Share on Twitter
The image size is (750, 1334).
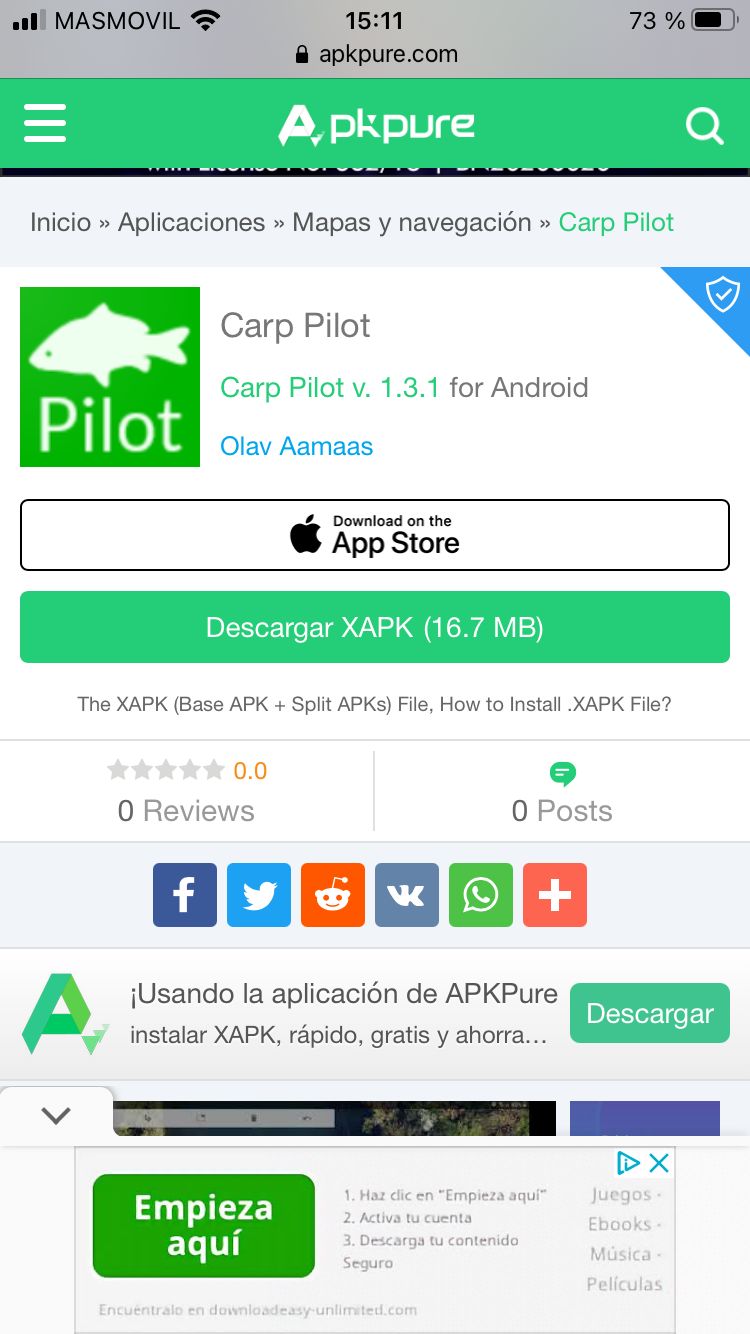[258, 895]
